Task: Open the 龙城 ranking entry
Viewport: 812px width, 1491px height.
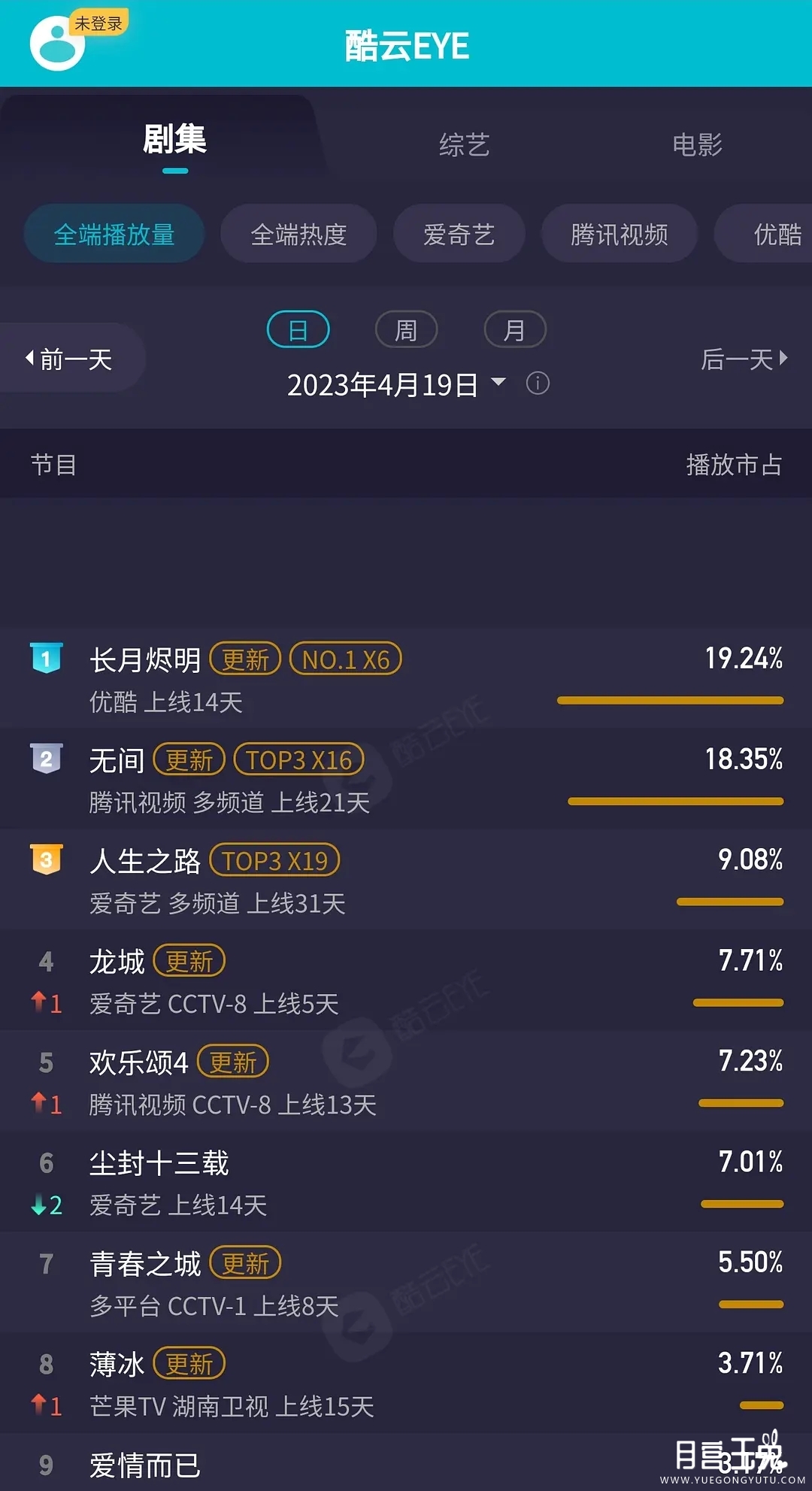Action: tap(406, 980)
